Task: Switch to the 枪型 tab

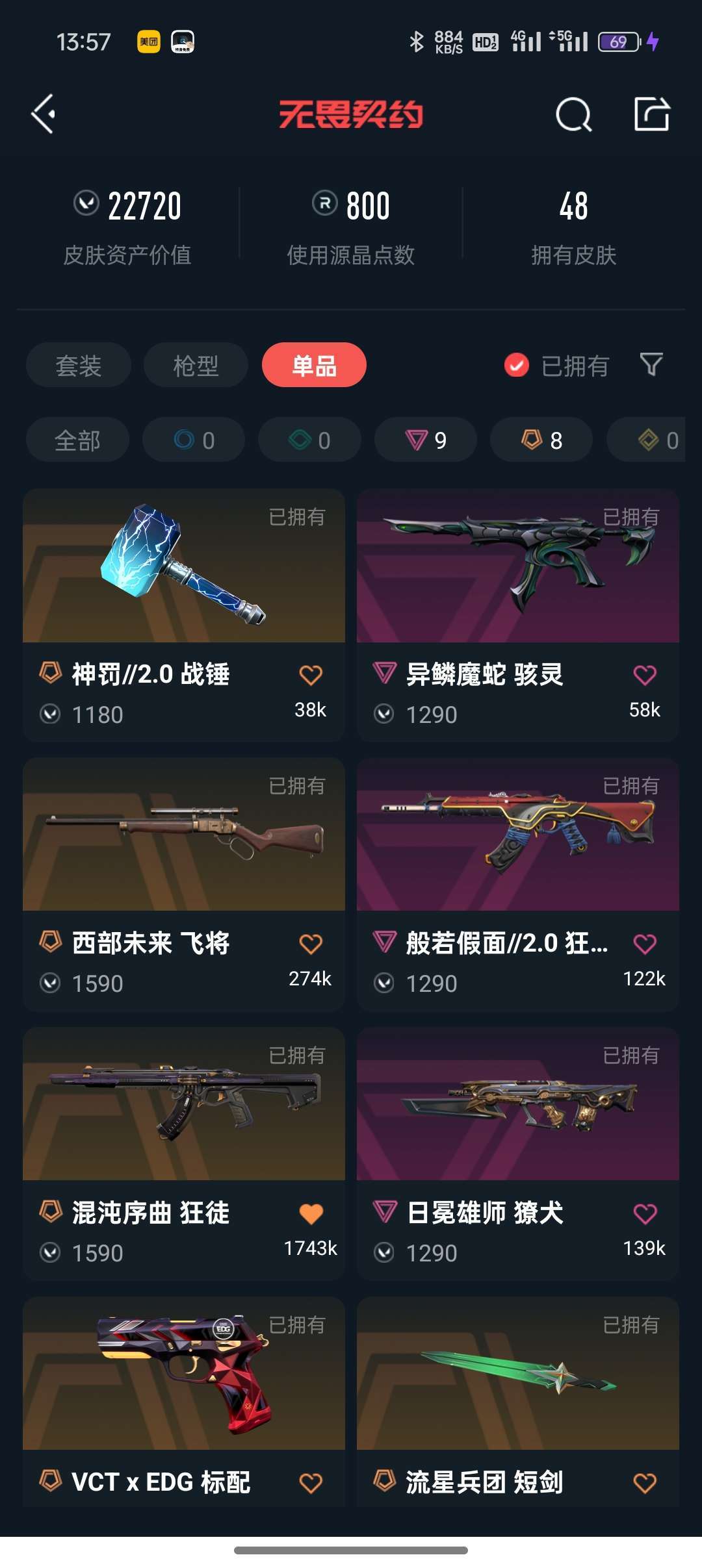Action: (196, 365)
